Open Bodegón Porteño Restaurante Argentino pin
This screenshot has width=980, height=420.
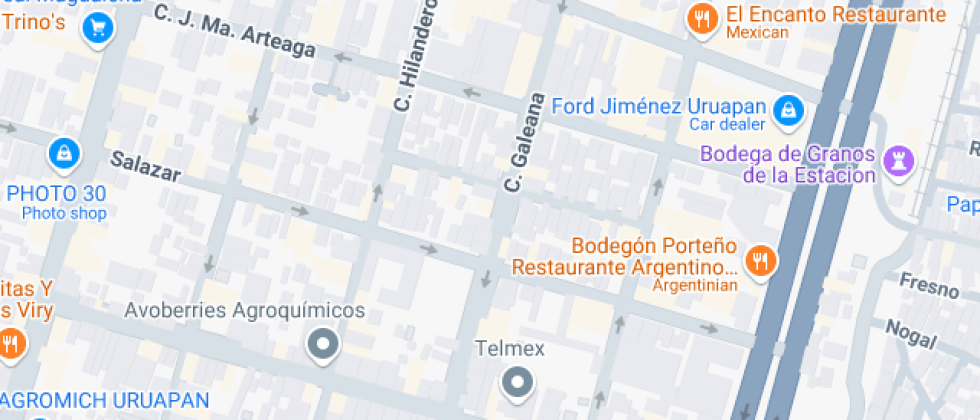click(x=760, y=262)
